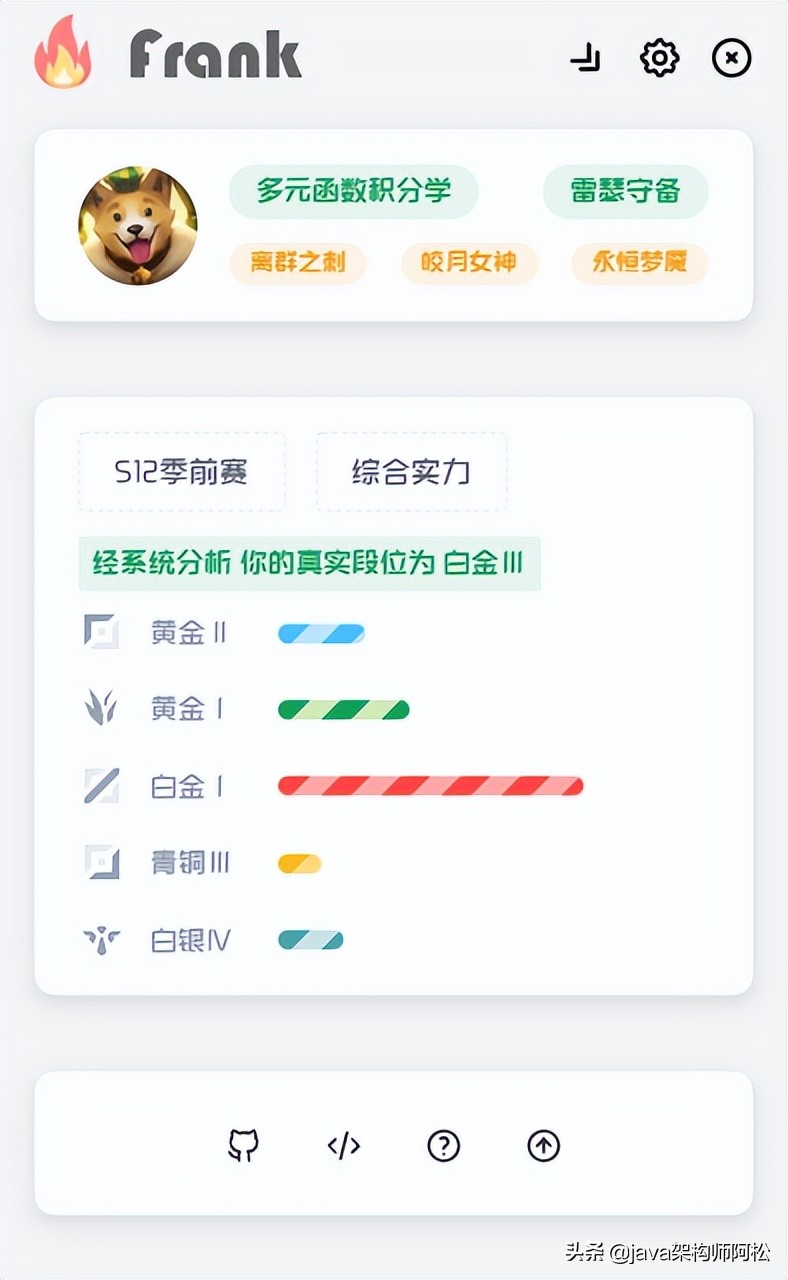The width and height of the screenshot is (788, 1280).
Task: Select the S12季前赛 tab
Action: 182,470
